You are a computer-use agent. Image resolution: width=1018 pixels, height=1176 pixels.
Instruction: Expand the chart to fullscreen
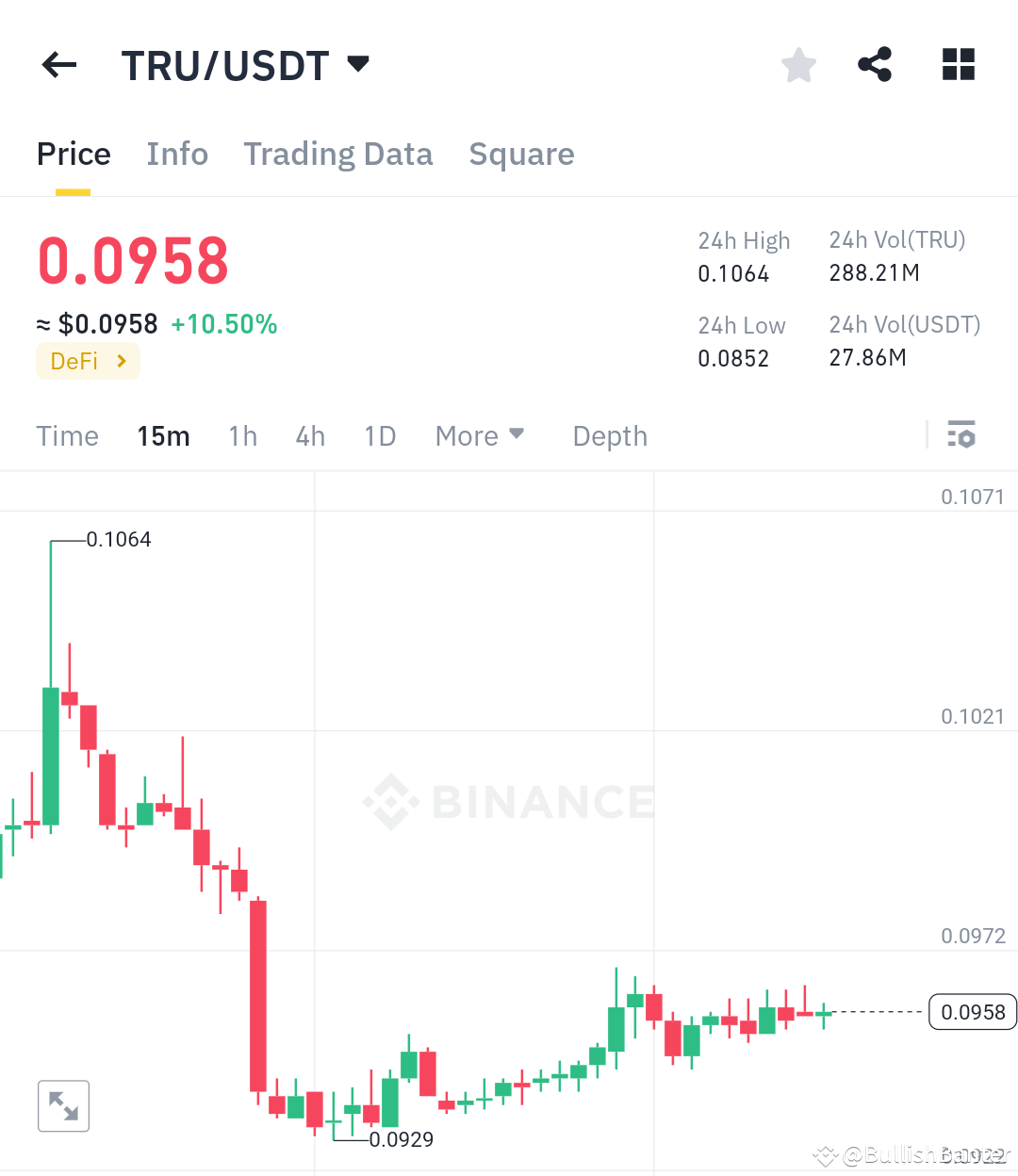(x=63, y=1105)
